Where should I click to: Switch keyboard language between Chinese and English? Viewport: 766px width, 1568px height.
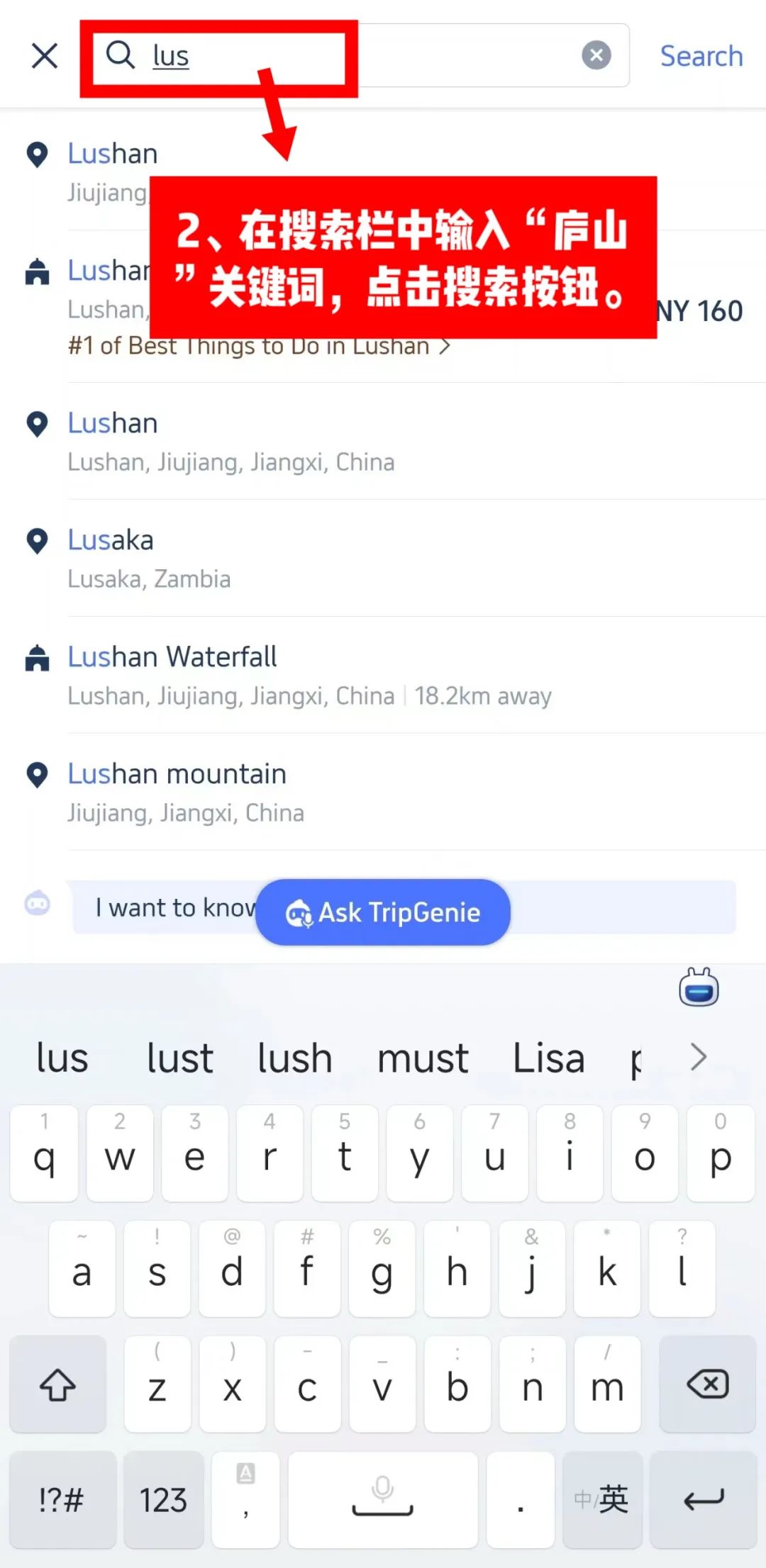tap(602, 1499)
